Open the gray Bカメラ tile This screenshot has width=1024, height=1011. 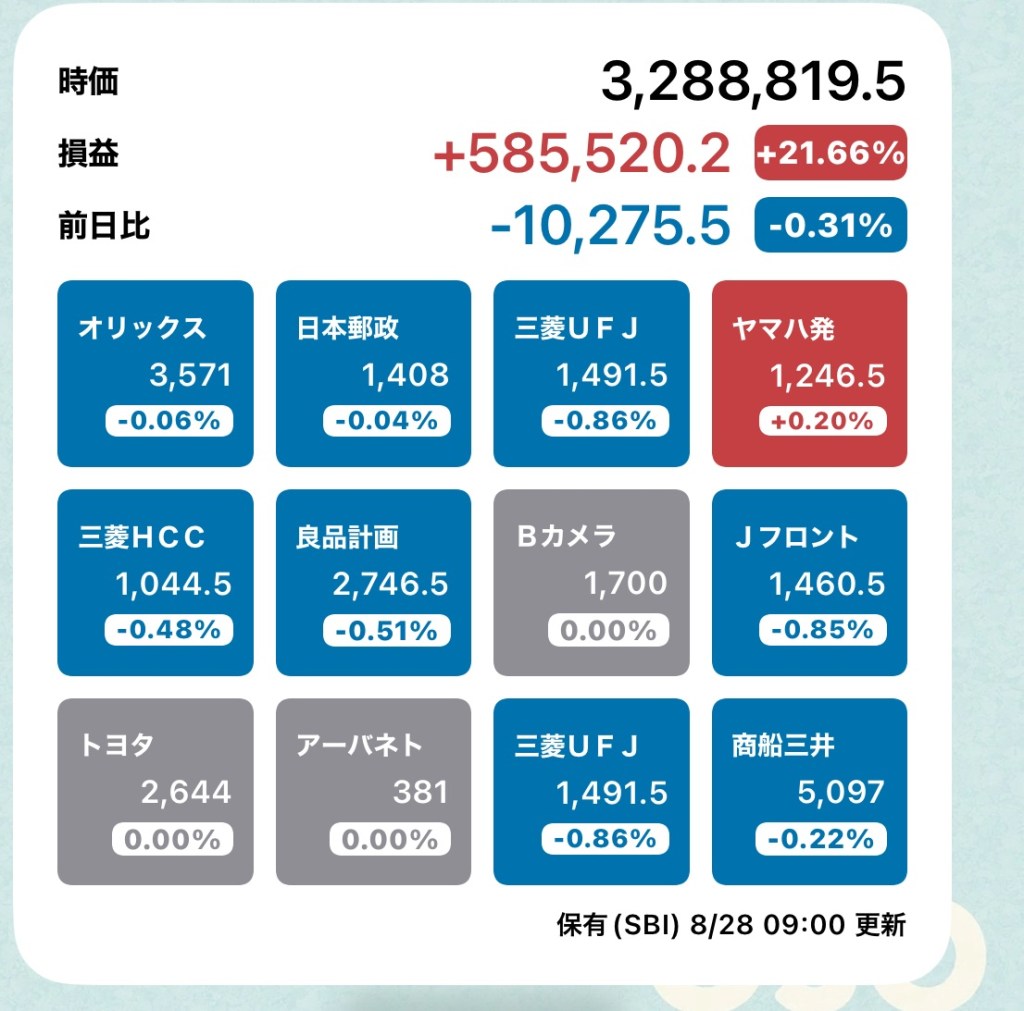[591, 582]
